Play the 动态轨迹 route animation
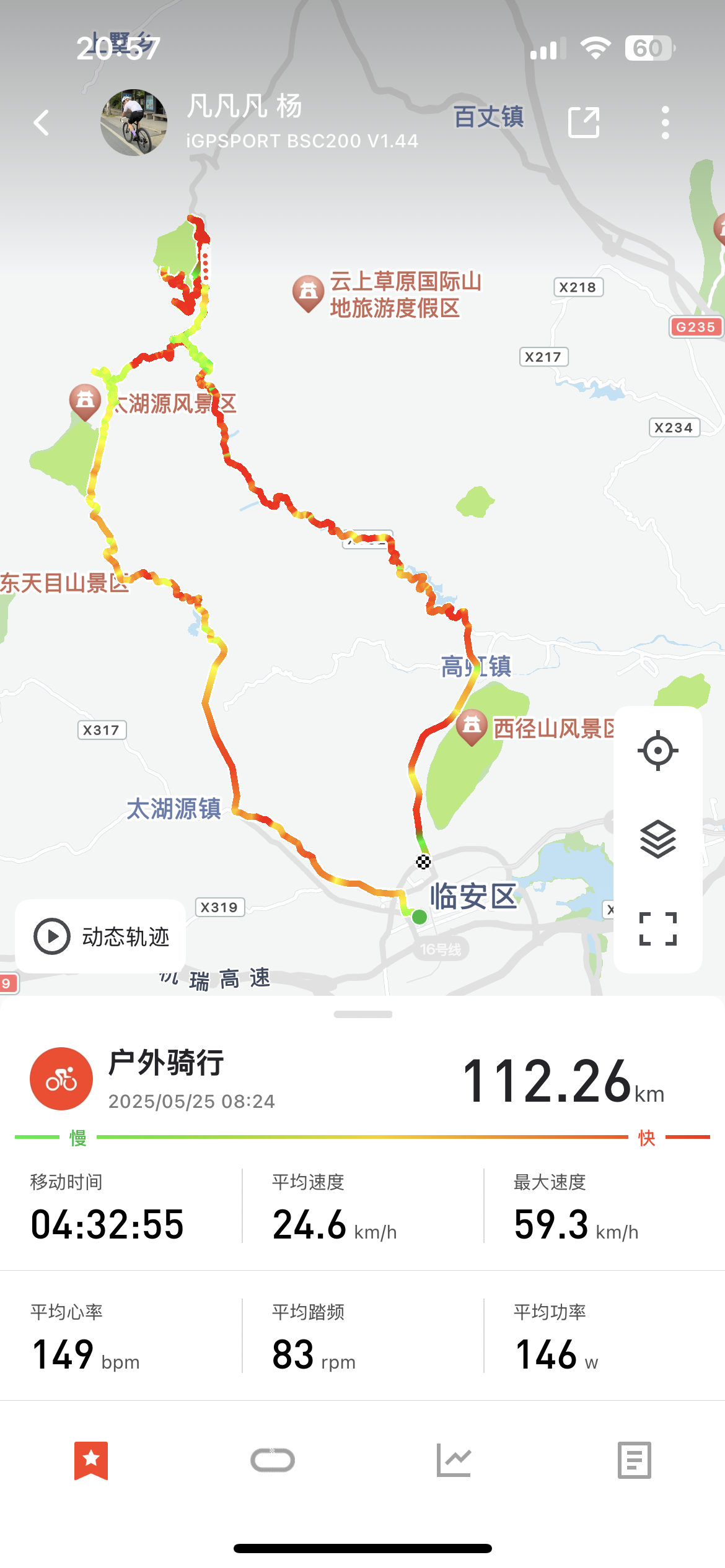725x1568 pixels. [100, 936]
